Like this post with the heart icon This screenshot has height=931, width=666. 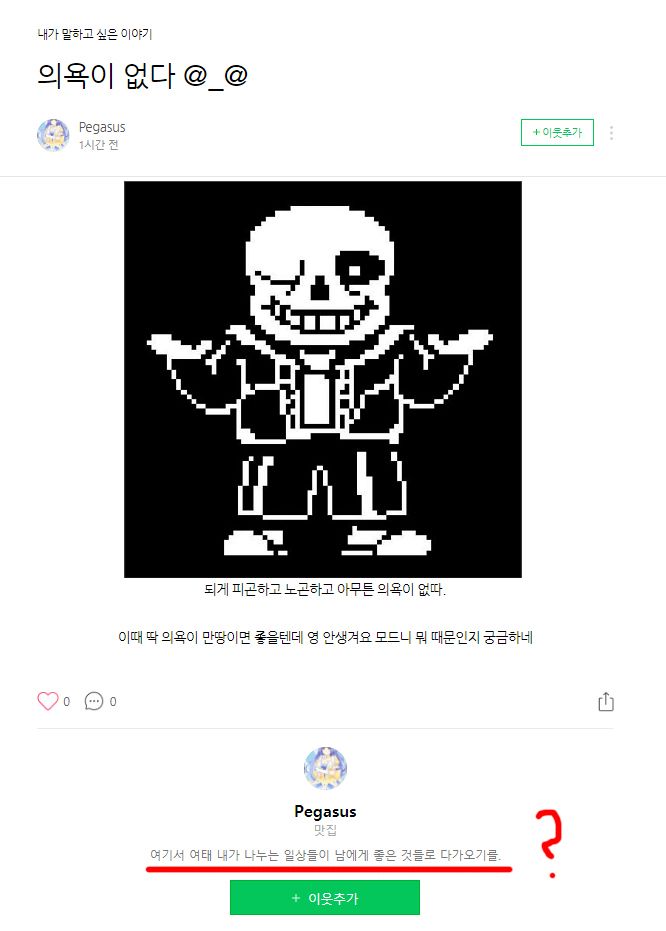48,701
